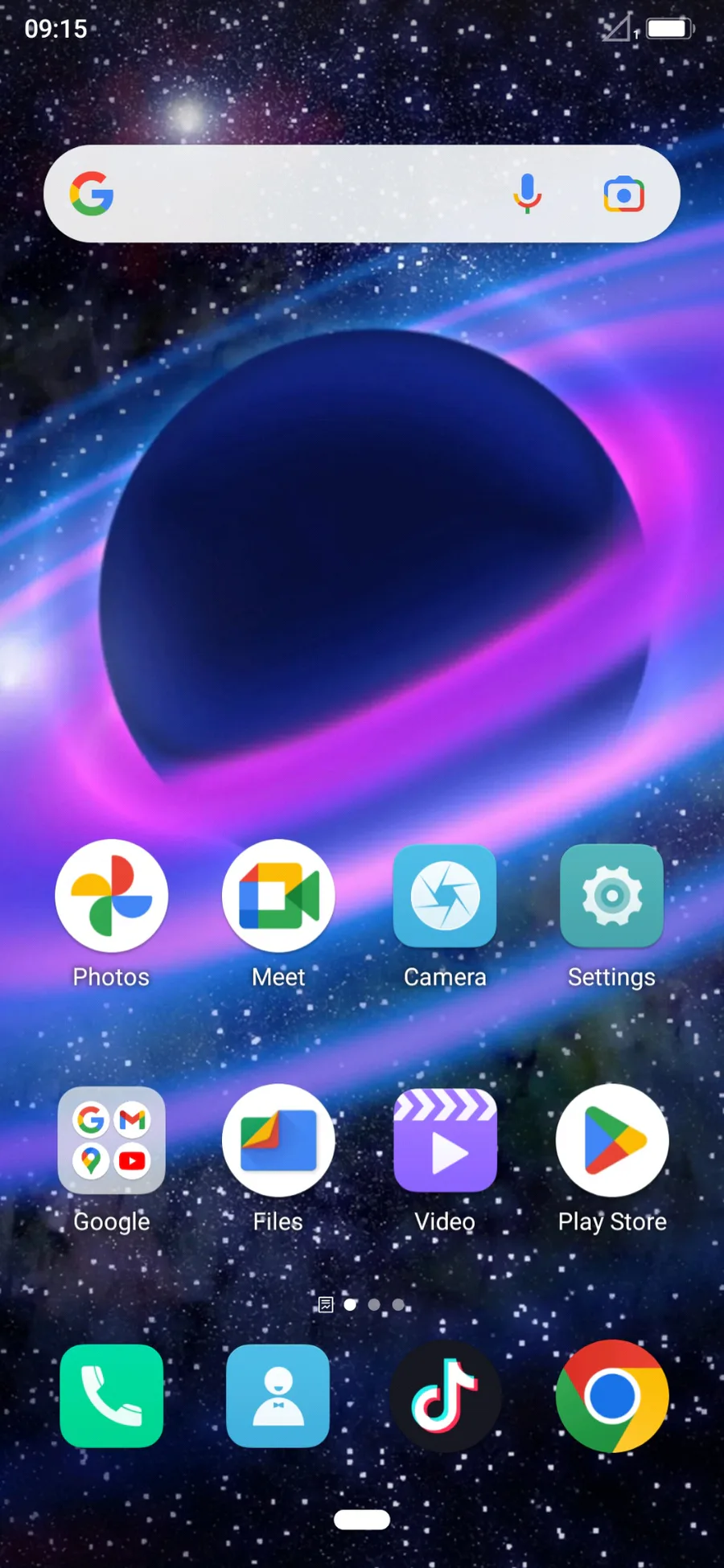Screen dimensions: 724x1568
Task: Open Google Lens camera search
Action: coord(624,195)
